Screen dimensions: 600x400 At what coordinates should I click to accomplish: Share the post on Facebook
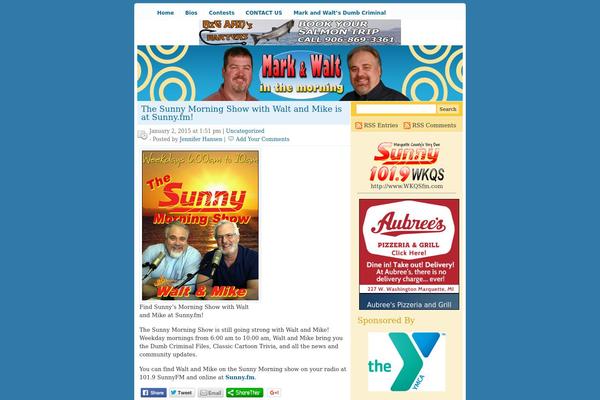154,393
